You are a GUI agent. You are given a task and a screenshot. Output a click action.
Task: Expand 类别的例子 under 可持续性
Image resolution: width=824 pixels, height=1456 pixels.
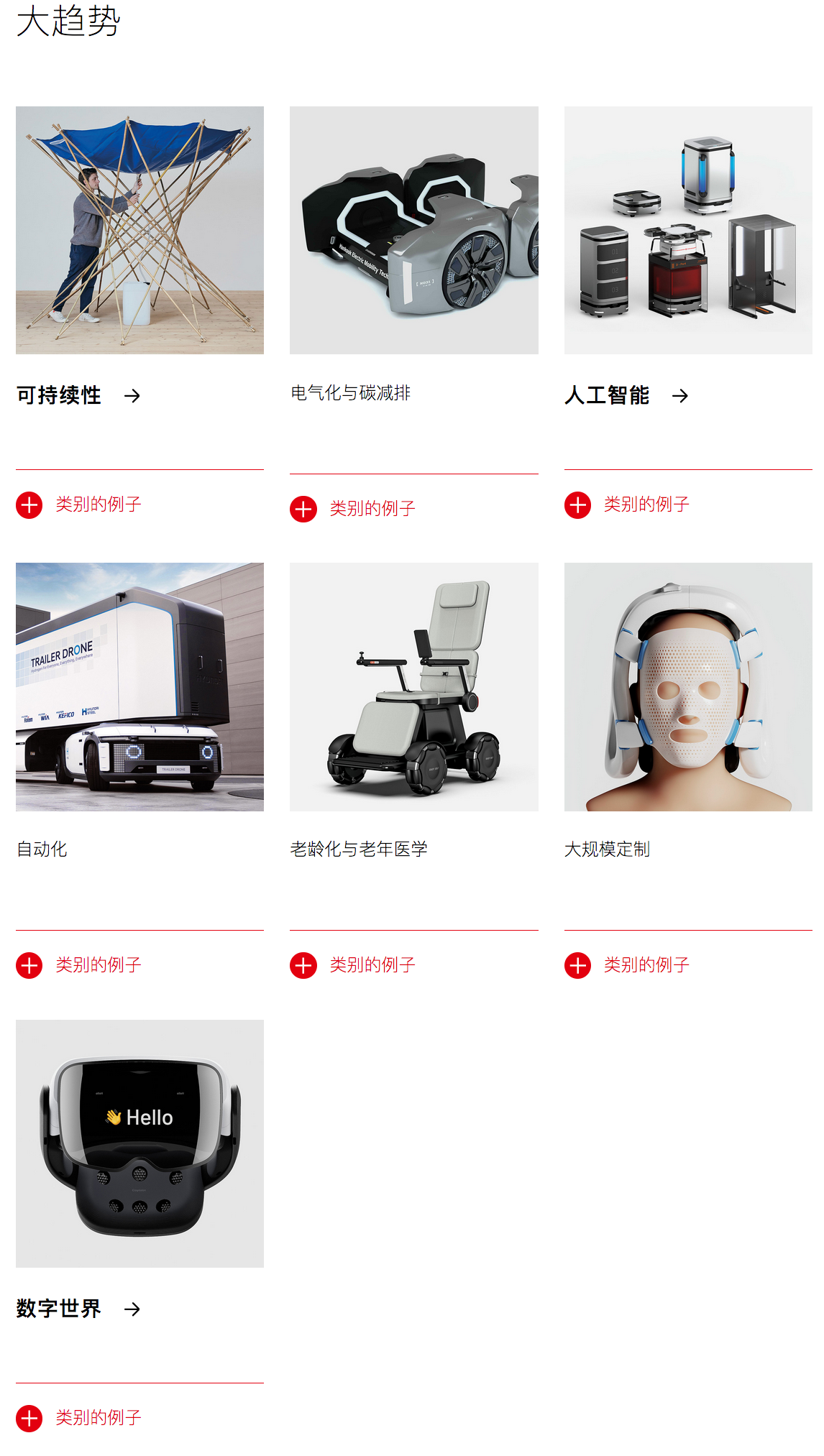point(79,504)
